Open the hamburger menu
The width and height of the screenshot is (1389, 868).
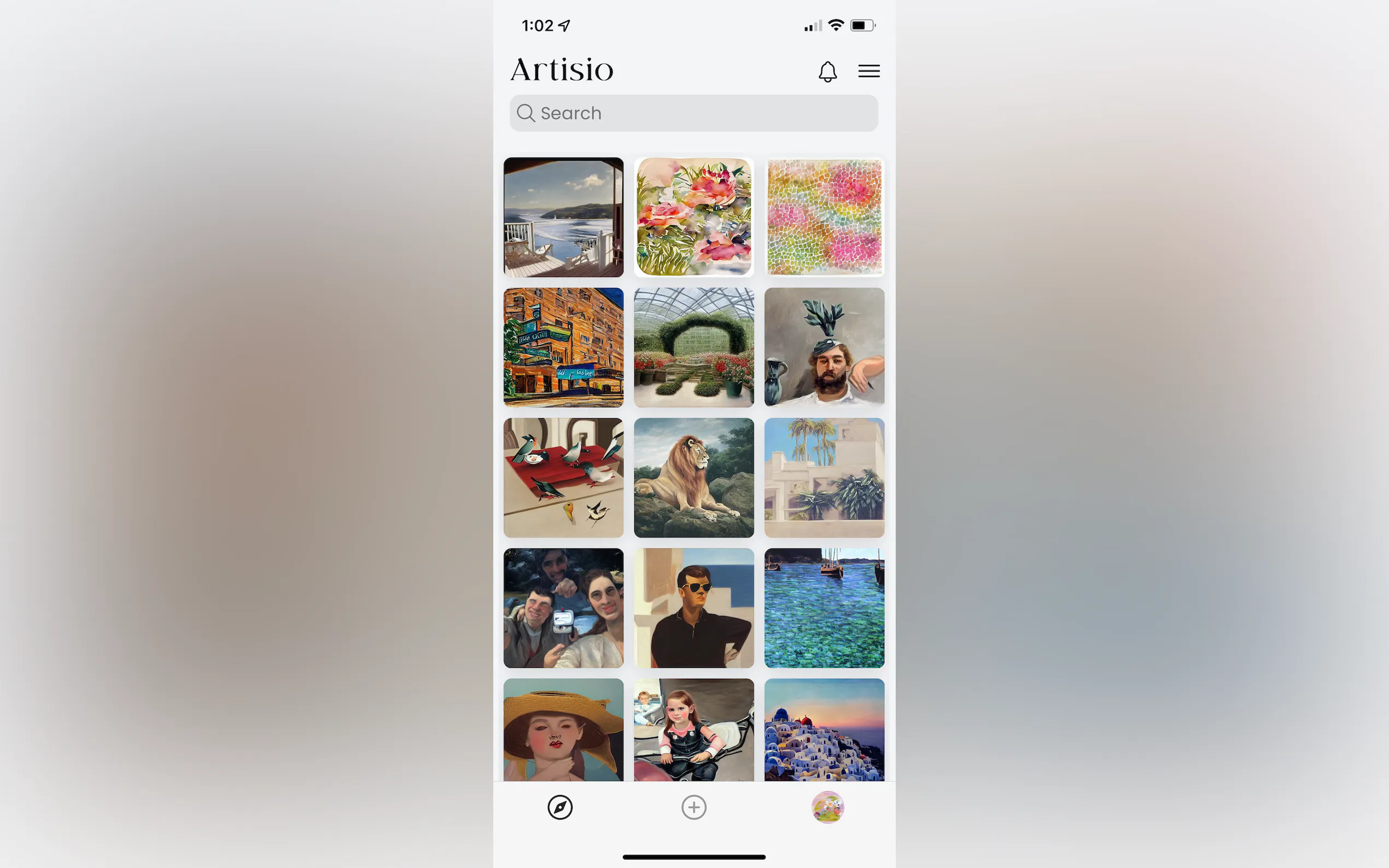coord(868,71)
